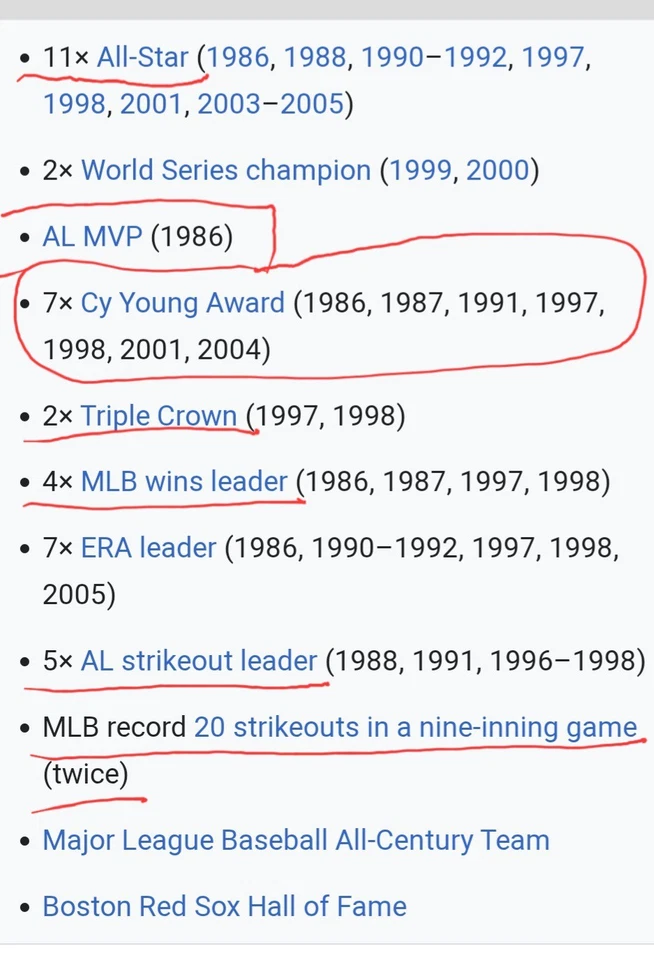654x960 pixels.
Task: Open the MLB wins leader link
Action: point(184,482)
